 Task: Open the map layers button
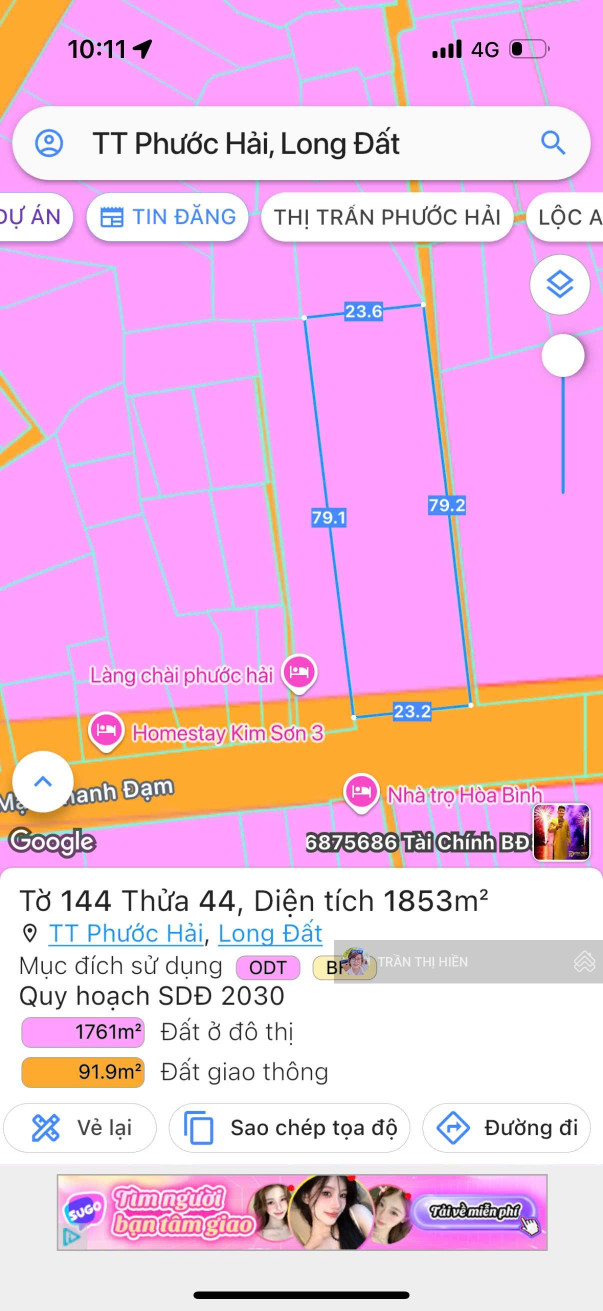tap(560, 285)
